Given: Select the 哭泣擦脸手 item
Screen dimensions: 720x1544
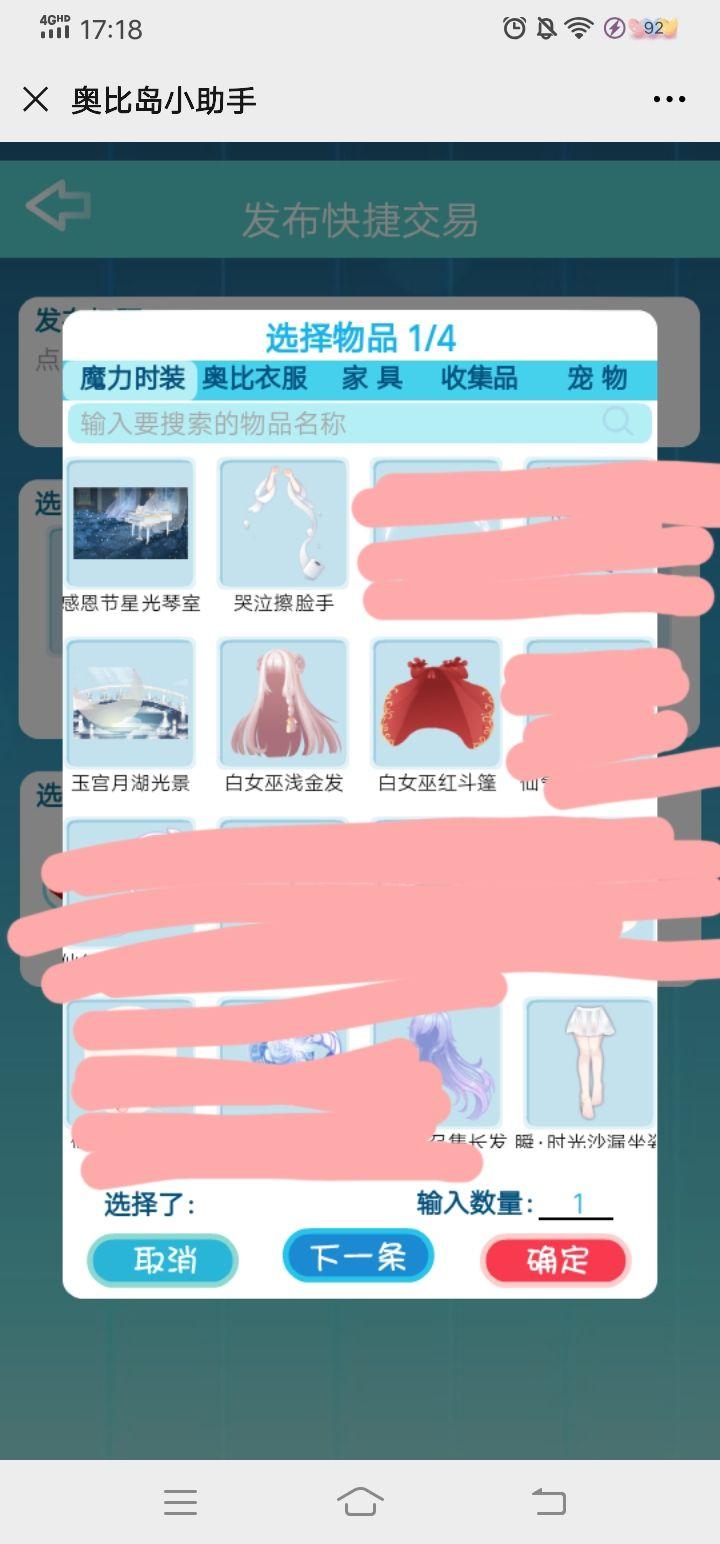Looking at the screenshot, I should coord(283,523).
